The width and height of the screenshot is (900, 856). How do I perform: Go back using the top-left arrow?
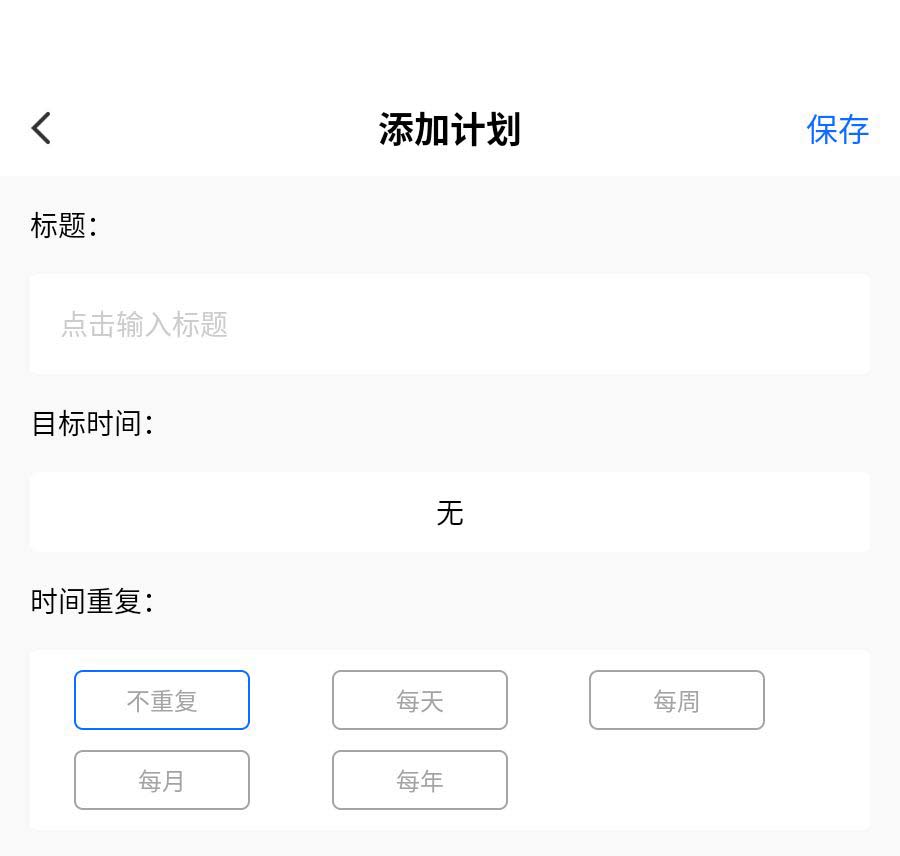[41, 128]
